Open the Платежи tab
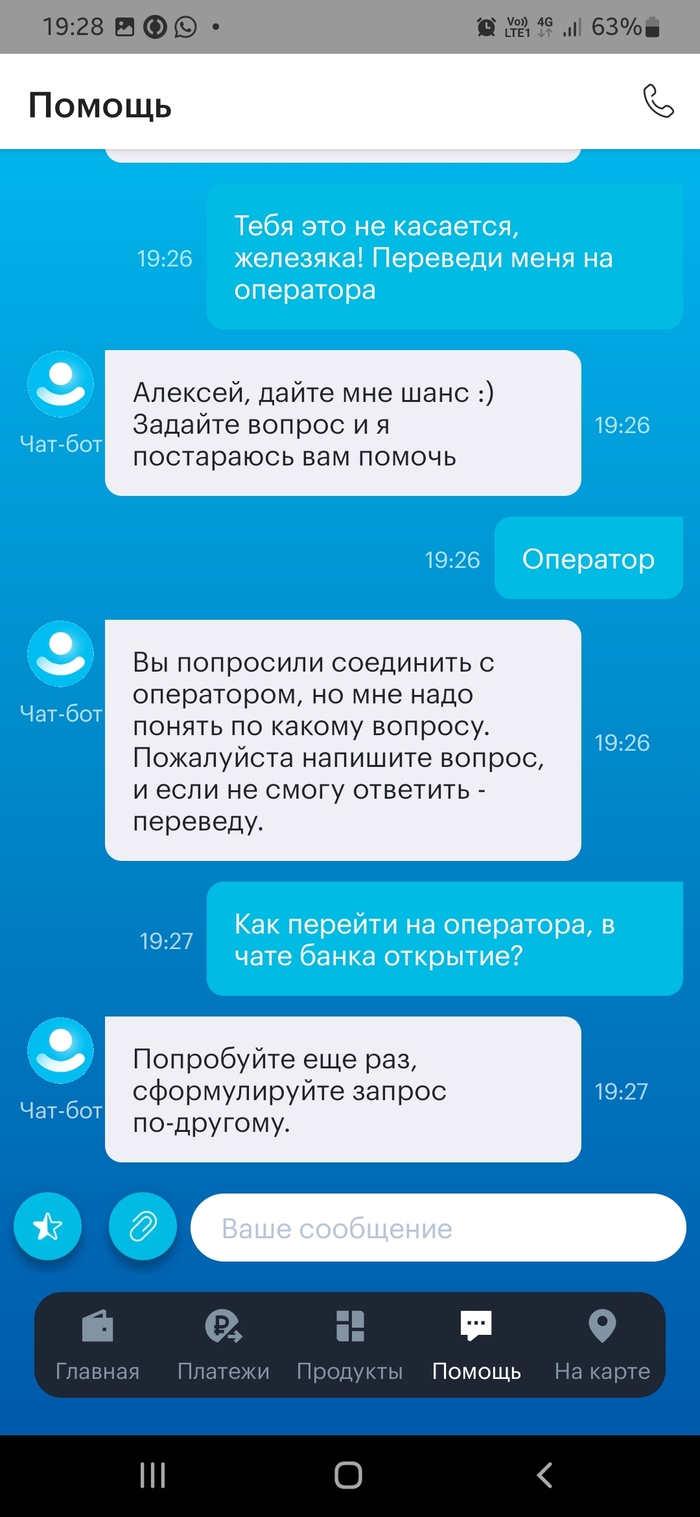 pos(223,1344)
